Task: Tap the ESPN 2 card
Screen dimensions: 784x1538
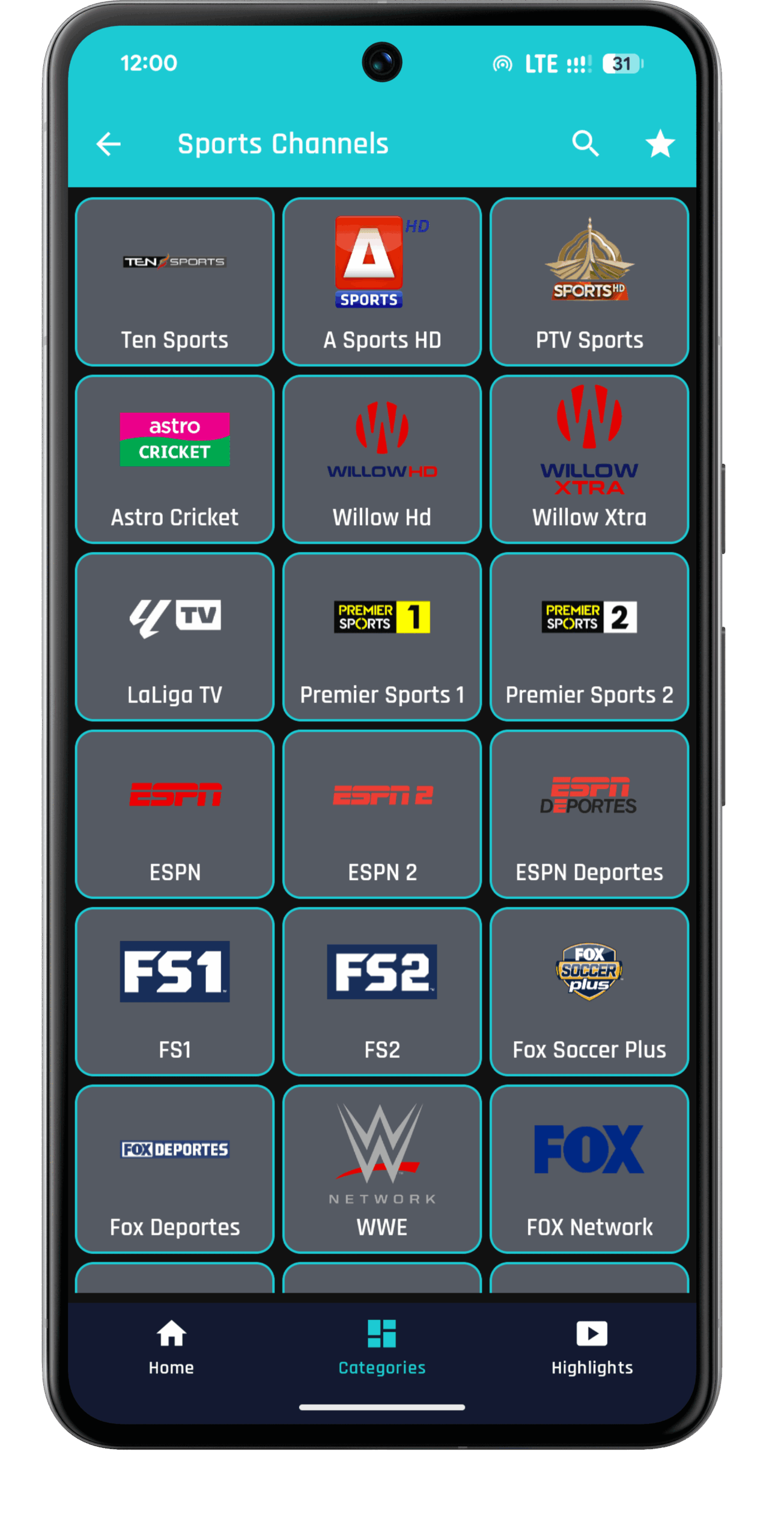Action: 382,813
